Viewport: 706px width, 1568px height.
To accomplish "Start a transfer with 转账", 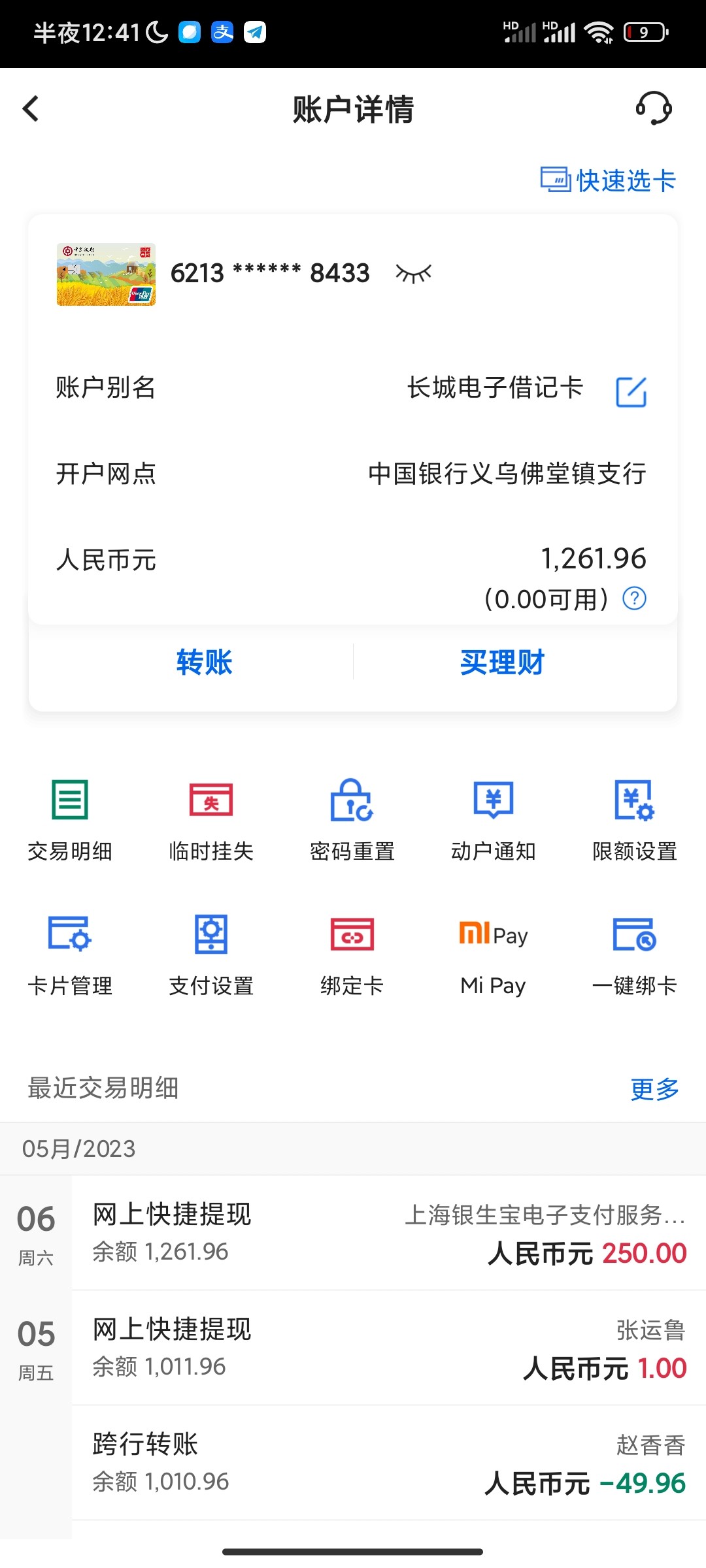I will pyautogui.click(x=204, y=662).
